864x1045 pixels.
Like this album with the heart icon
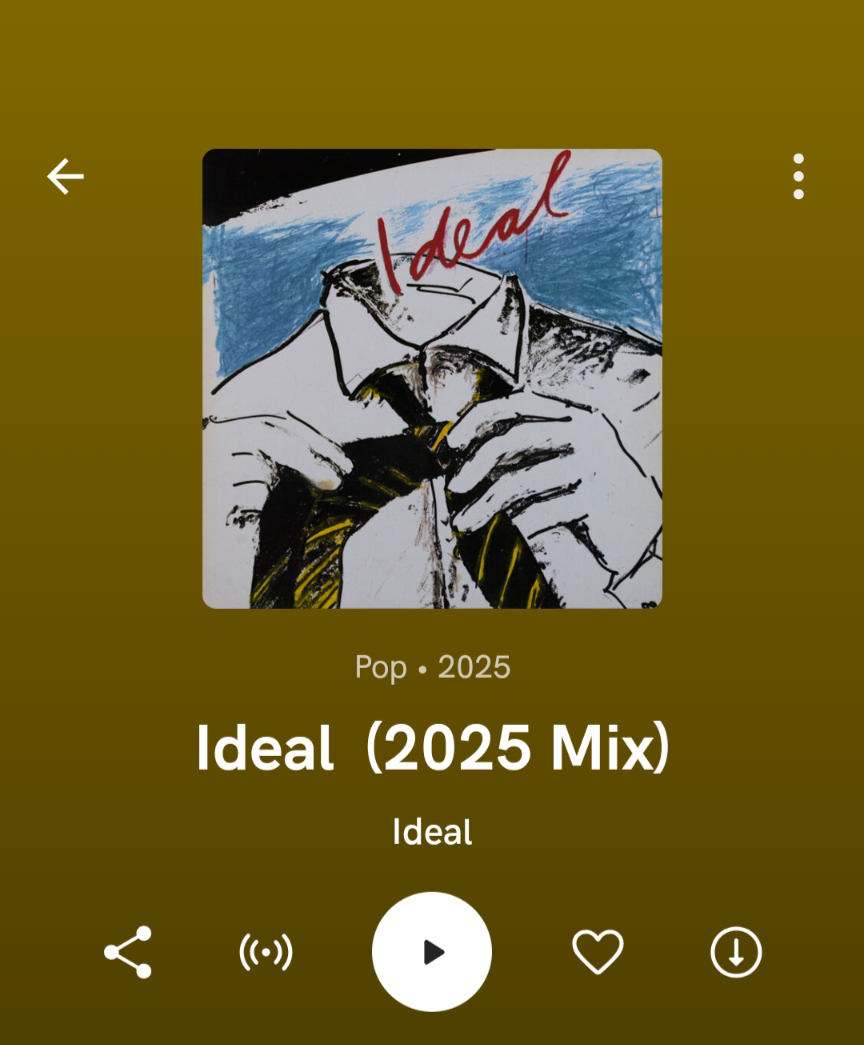(598, 952)
